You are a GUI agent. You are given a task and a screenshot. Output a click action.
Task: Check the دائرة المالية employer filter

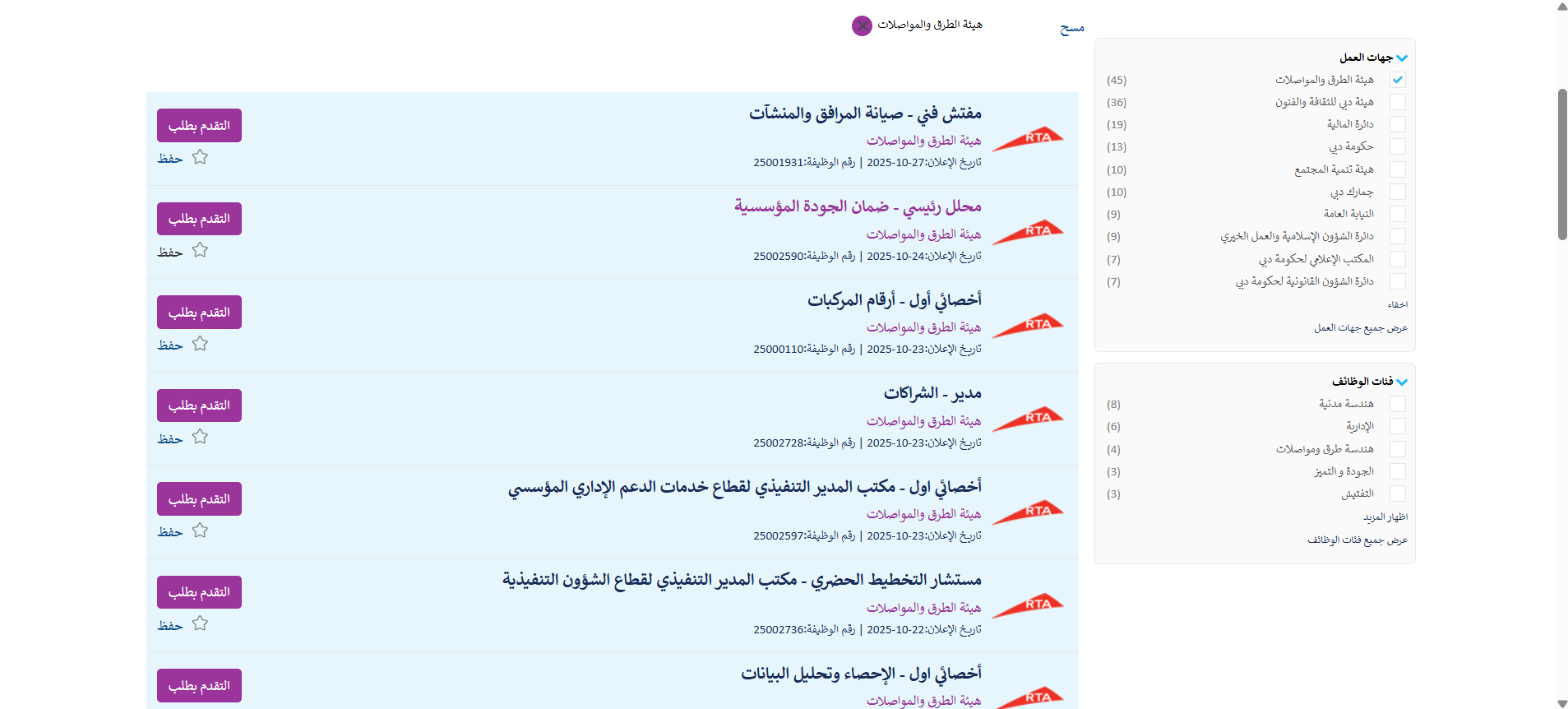point(1397,124)
